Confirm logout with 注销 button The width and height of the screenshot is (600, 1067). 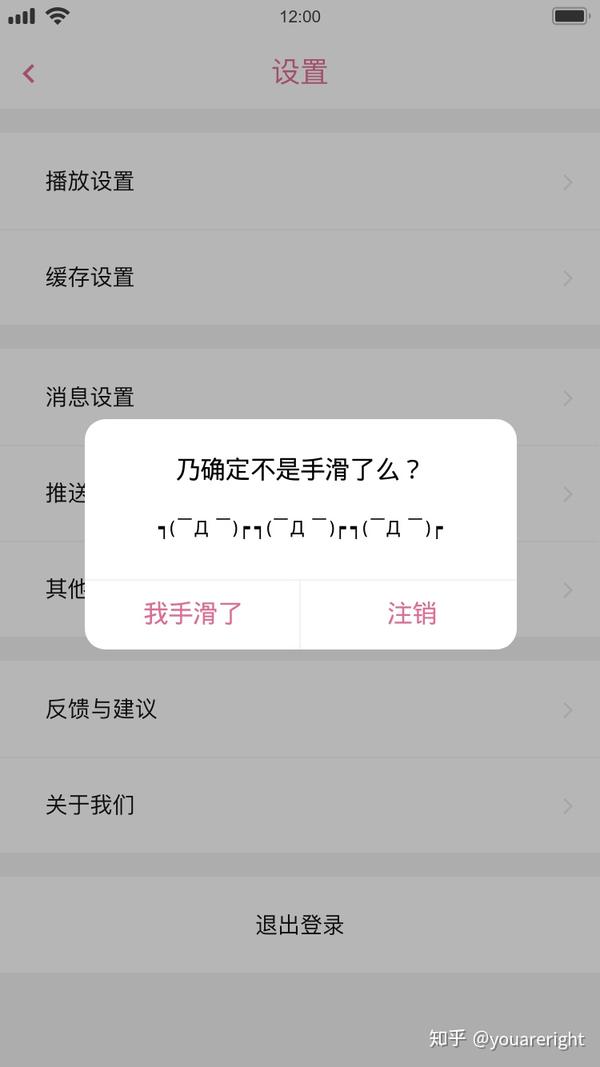[409, 614]
